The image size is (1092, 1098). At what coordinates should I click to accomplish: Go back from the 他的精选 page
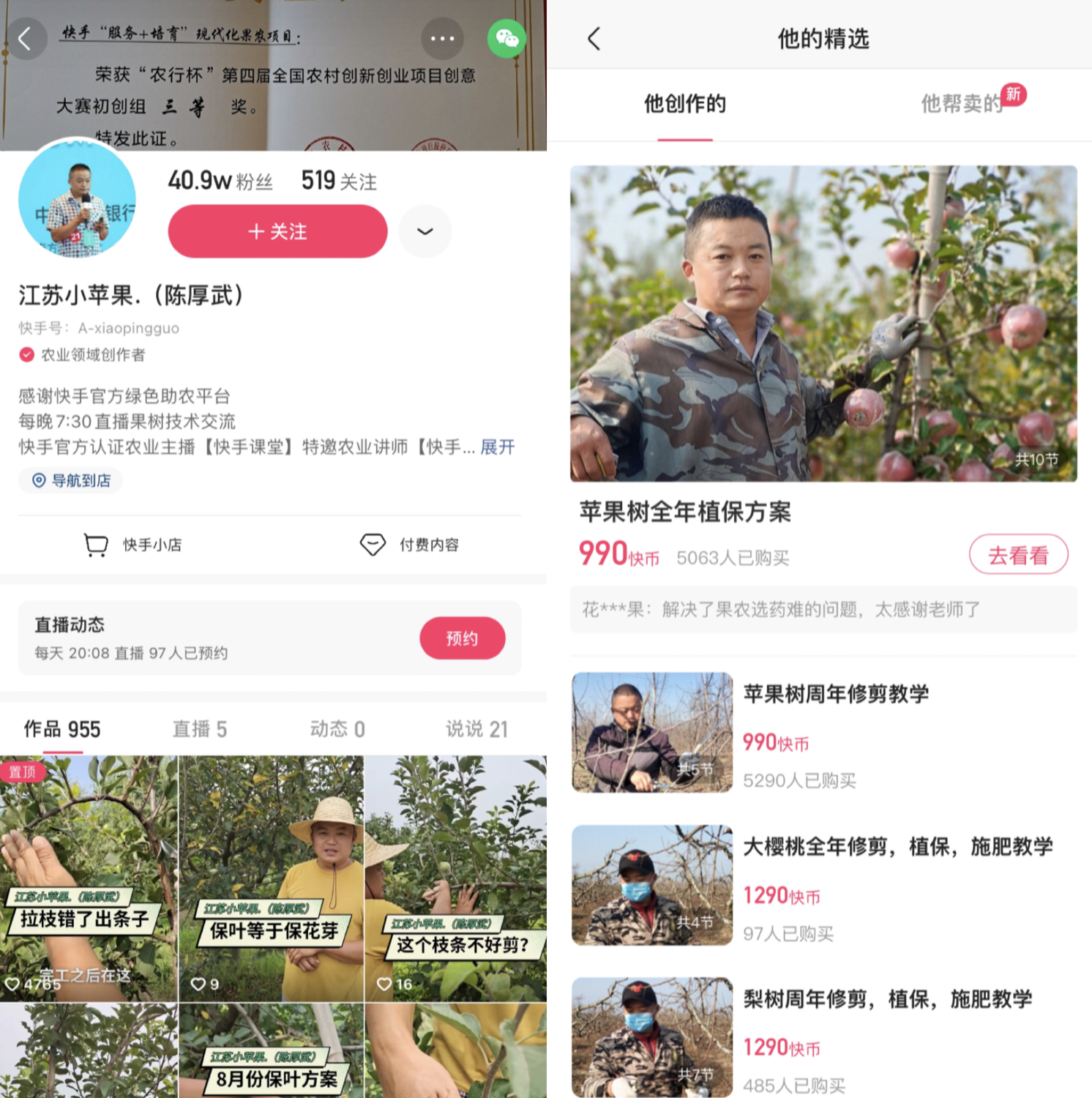(594, 39)
